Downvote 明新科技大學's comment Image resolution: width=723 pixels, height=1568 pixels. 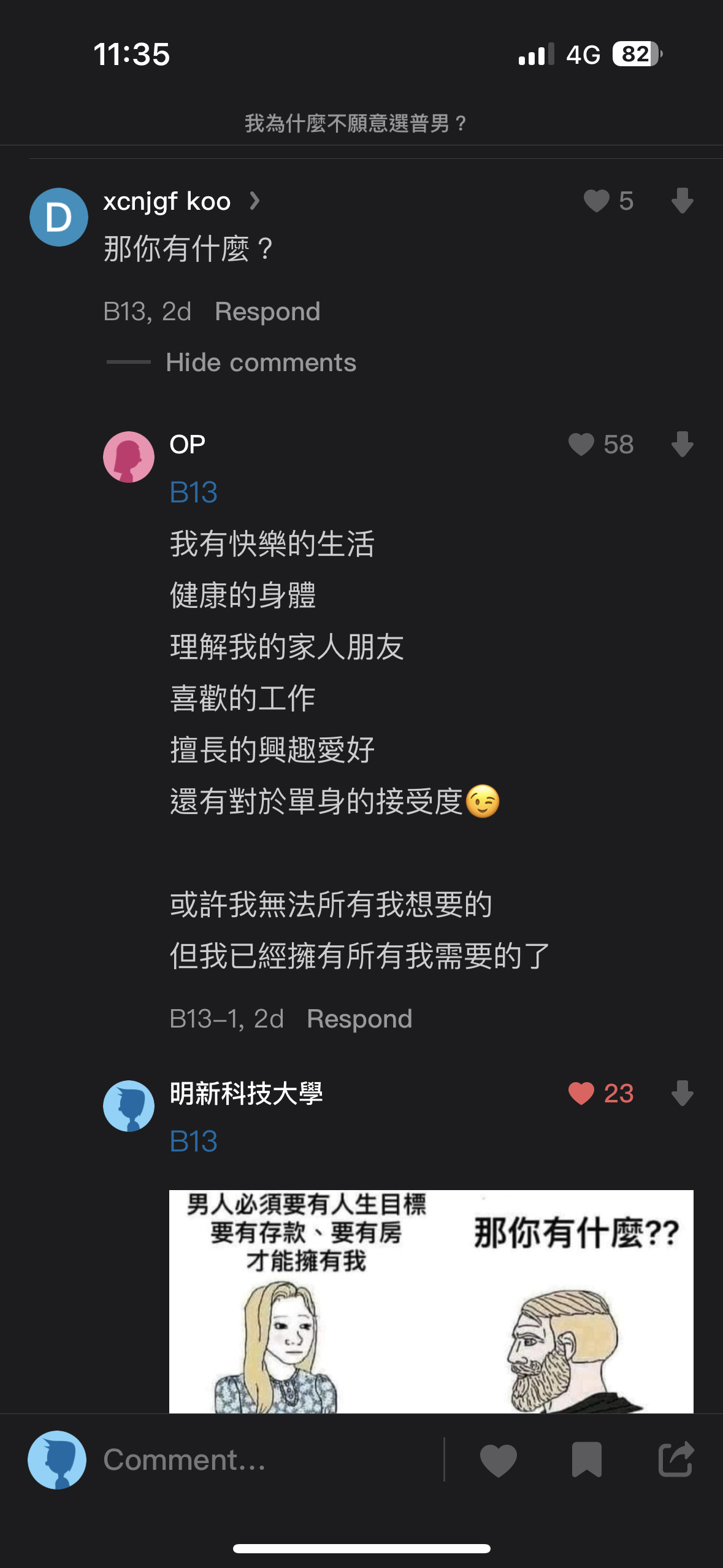(682, 1093)
